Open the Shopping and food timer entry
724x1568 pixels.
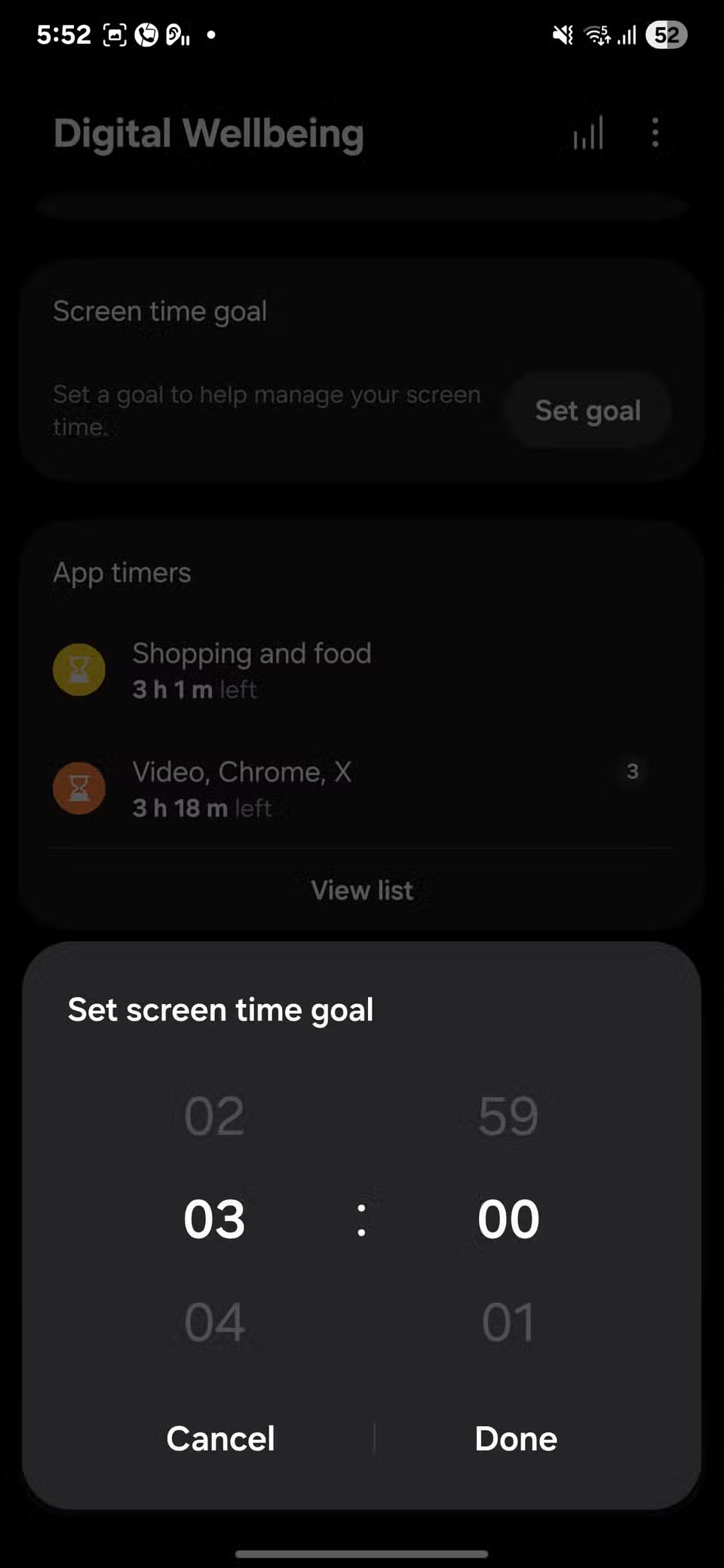(x=252, y=669)
